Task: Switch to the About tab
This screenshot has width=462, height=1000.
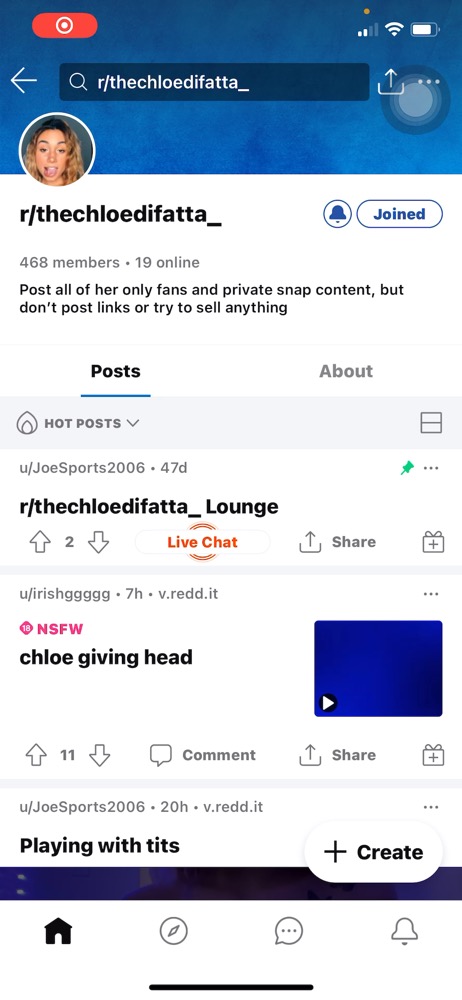Action: (x=346, y=371)
